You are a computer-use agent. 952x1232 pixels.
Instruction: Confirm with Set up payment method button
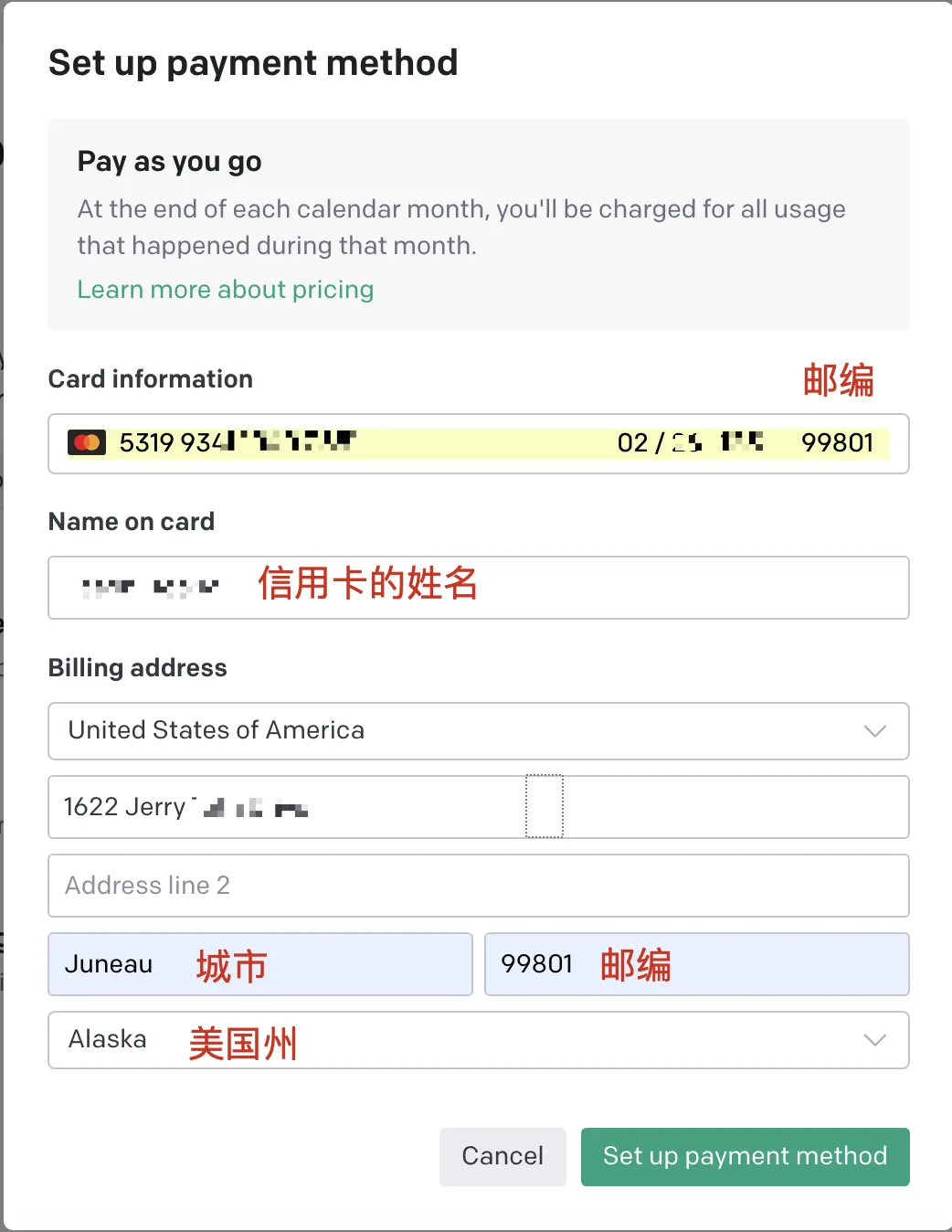[745, 1156]
